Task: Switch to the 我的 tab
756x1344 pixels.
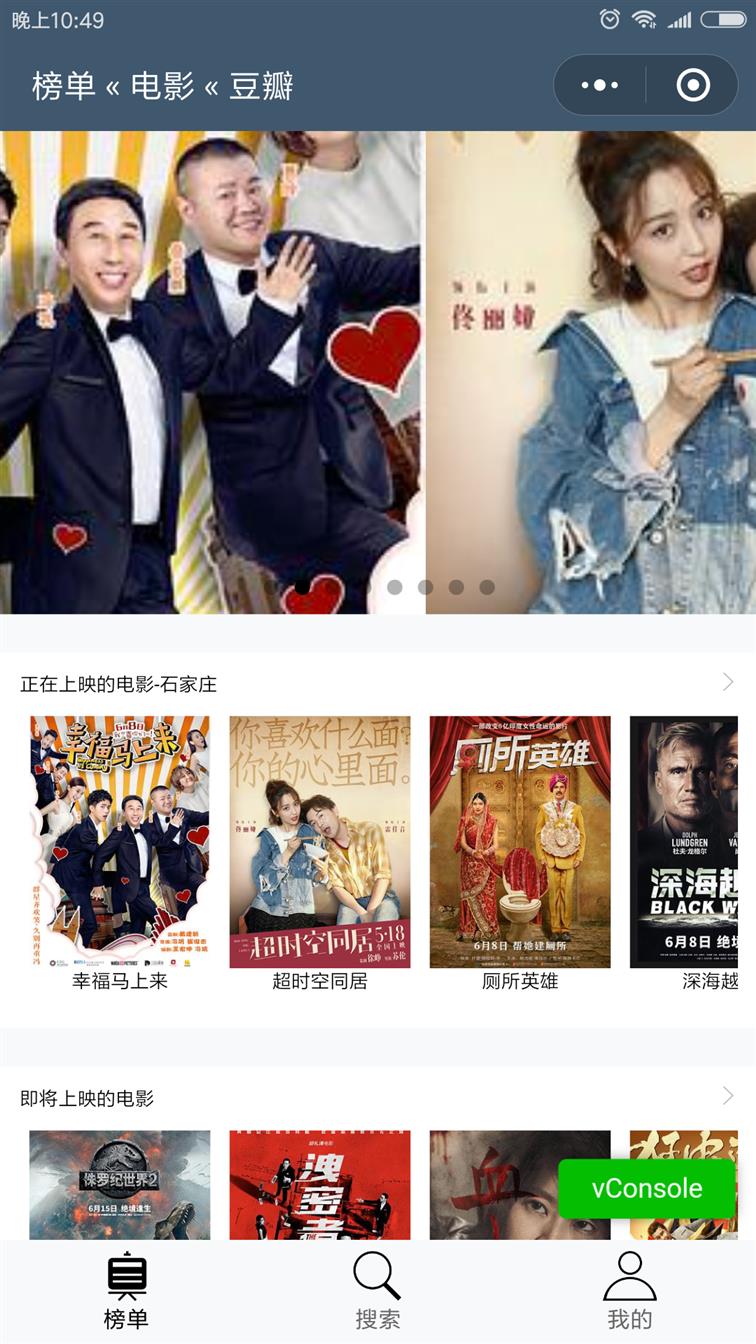Action: click(x=629, y=1291)
